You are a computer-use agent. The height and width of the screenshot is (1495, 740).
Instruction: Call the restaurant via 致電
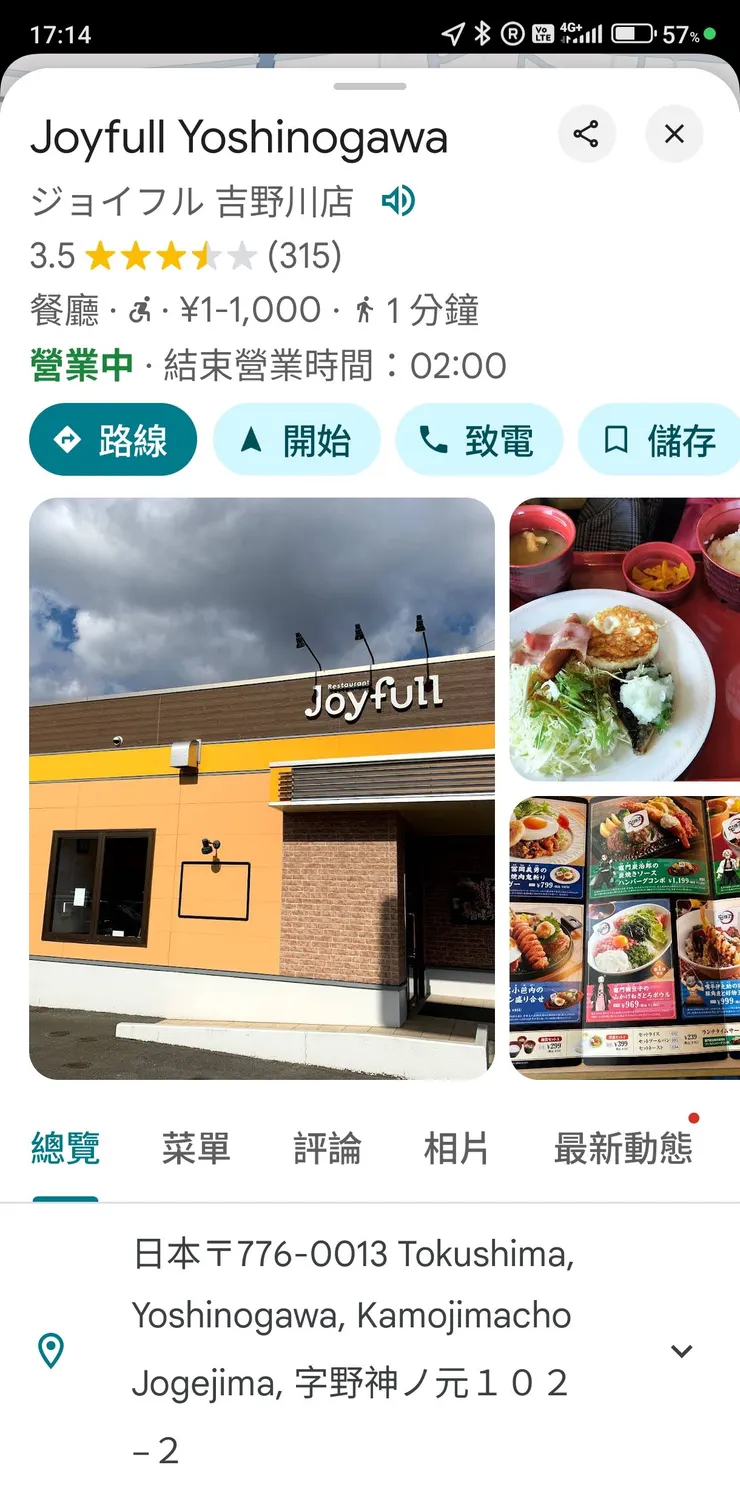479,440
